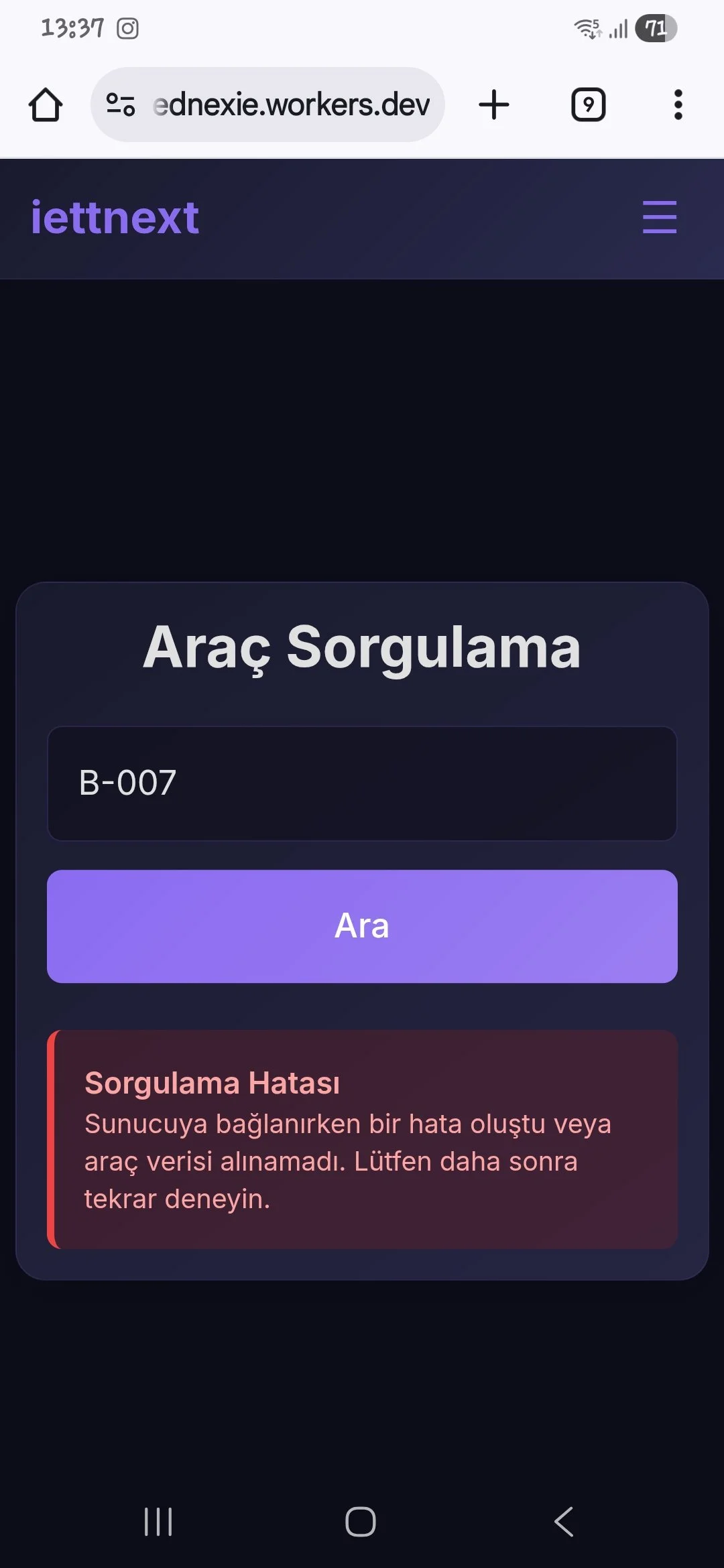Tap the address bar with ednexie.workers.dev
The height and width of the screenshot is (1568, 724).
(291, 105)
